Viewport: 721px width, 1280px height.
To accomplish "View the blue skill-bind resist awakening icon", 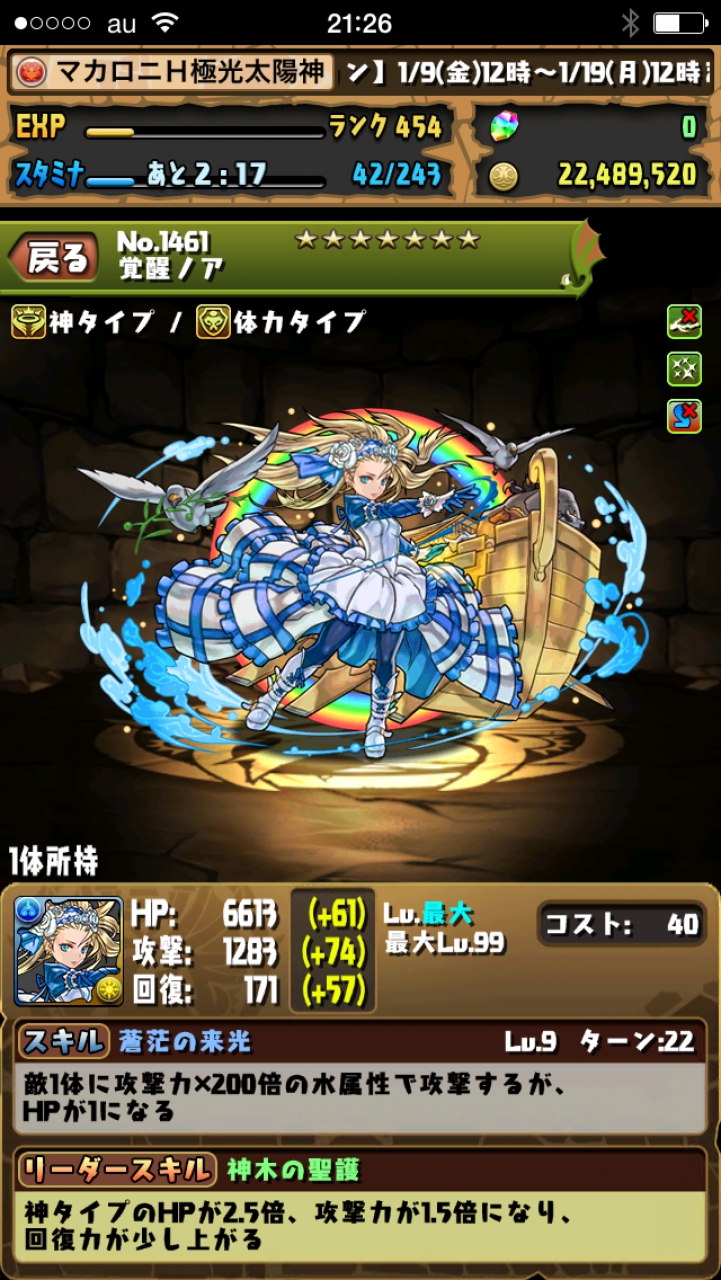I will point(684,415).
